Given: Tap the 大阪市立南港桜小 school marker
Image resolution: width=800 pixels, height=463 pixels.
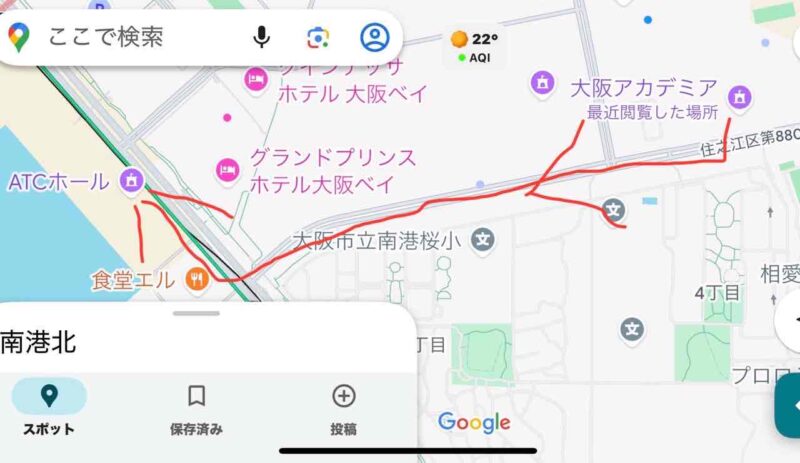Looking at the screenshot, I should tap(484, 239).
